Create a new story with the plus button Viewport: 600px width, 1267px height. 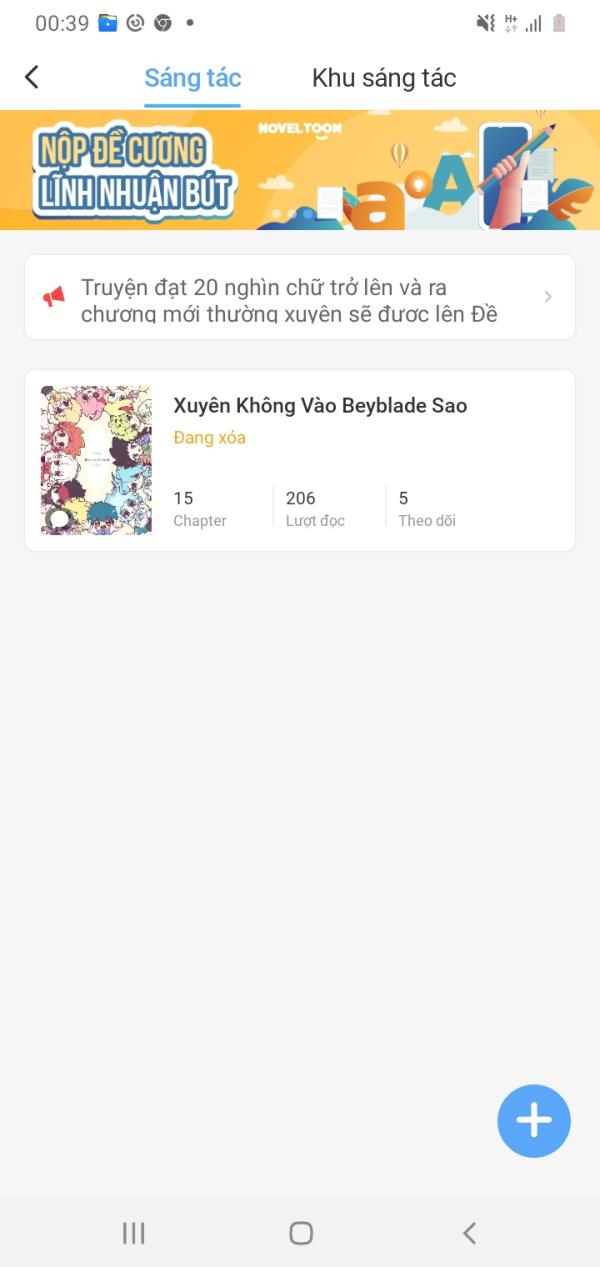click(x=533, y=1121)
